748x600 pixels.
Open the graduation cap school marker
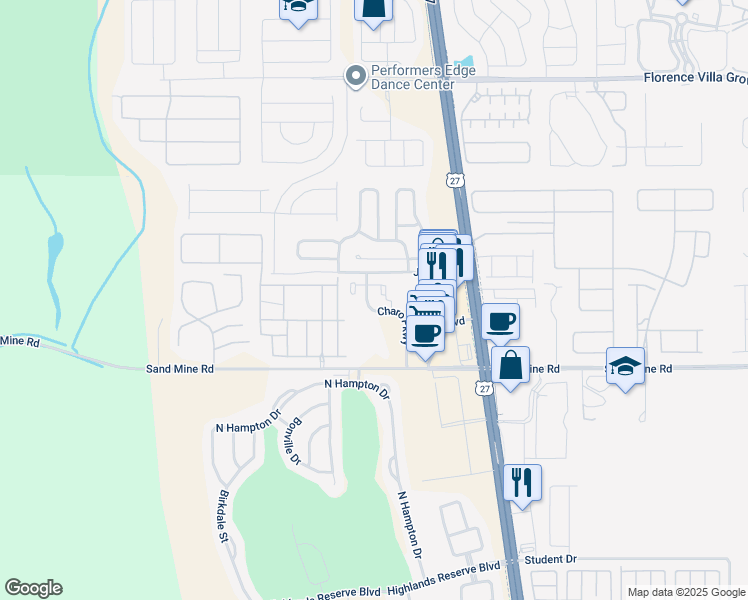point(625,366)
